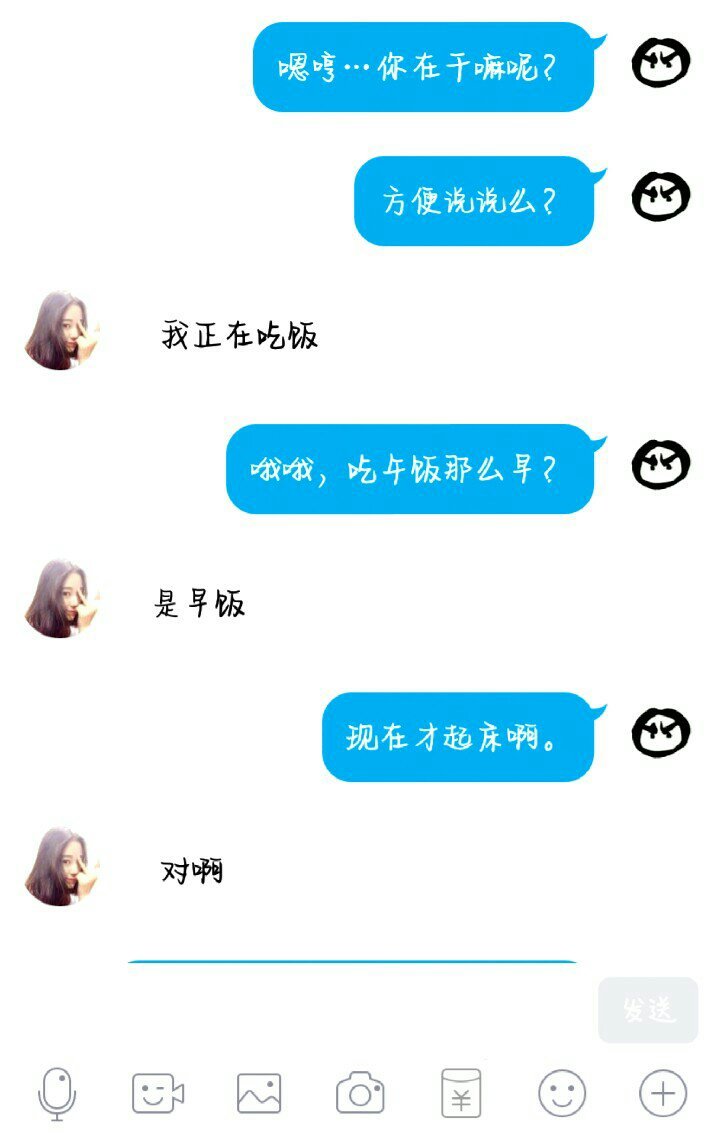Tap the 发送 send button

647,1010
